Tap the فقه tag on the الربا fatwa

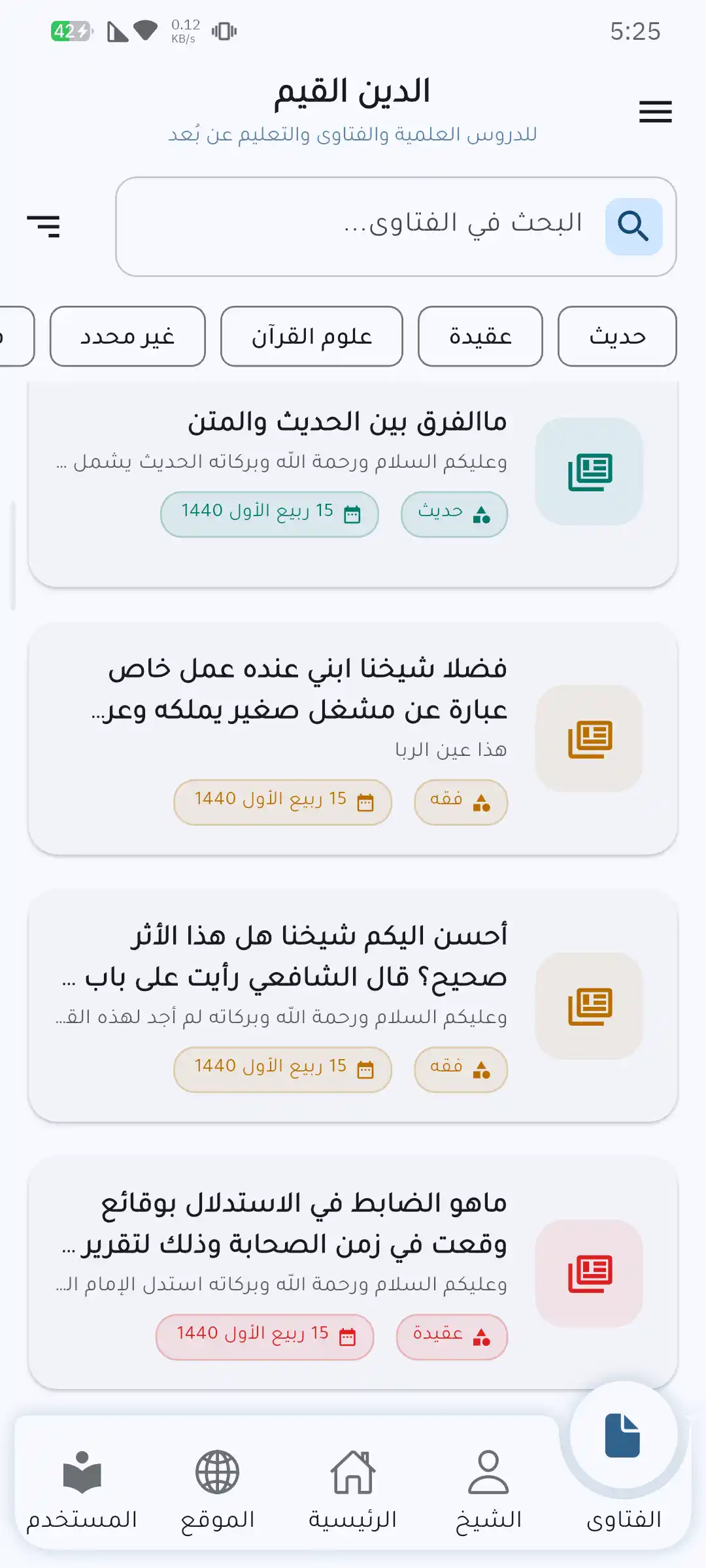click(x=460, y=802)
